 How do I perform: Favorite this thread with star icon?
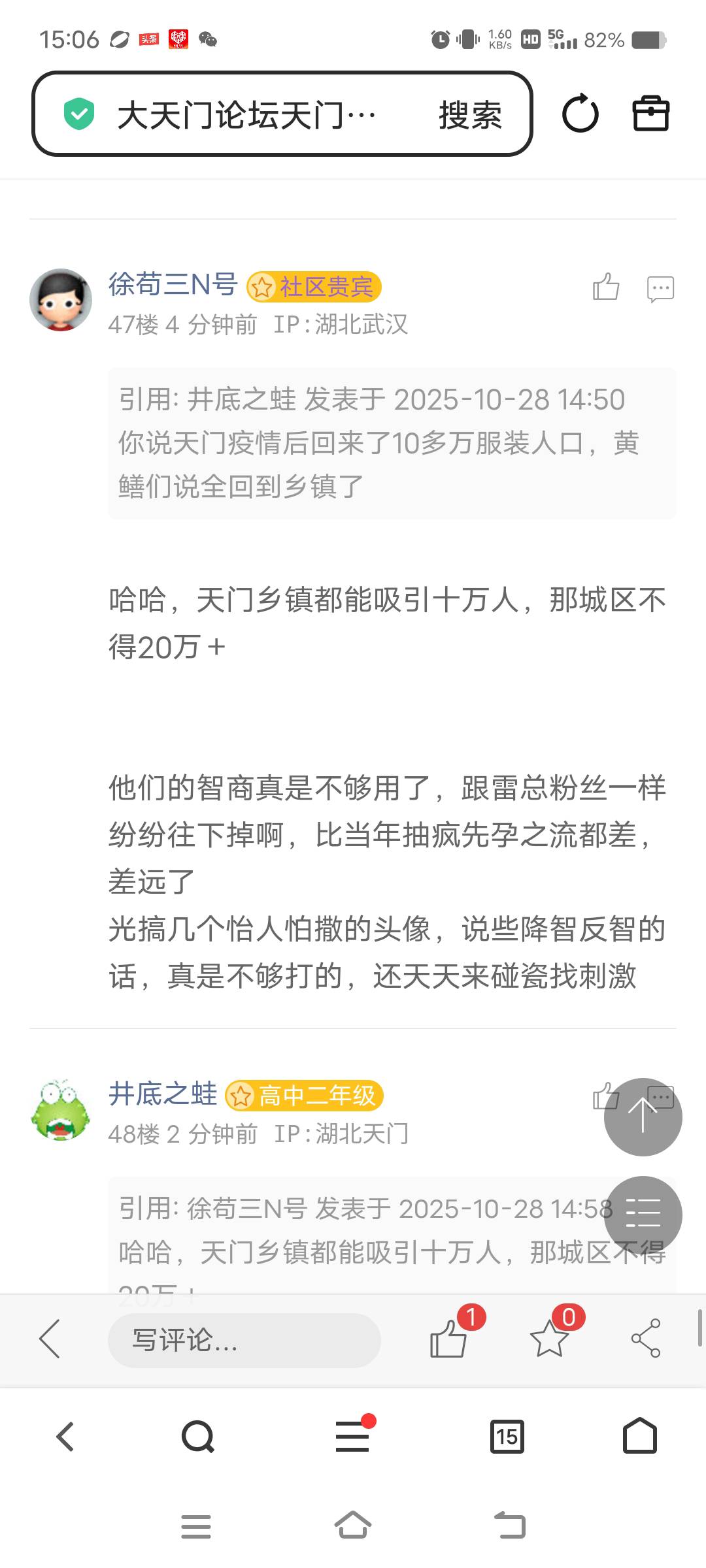tap(549, 1338)
